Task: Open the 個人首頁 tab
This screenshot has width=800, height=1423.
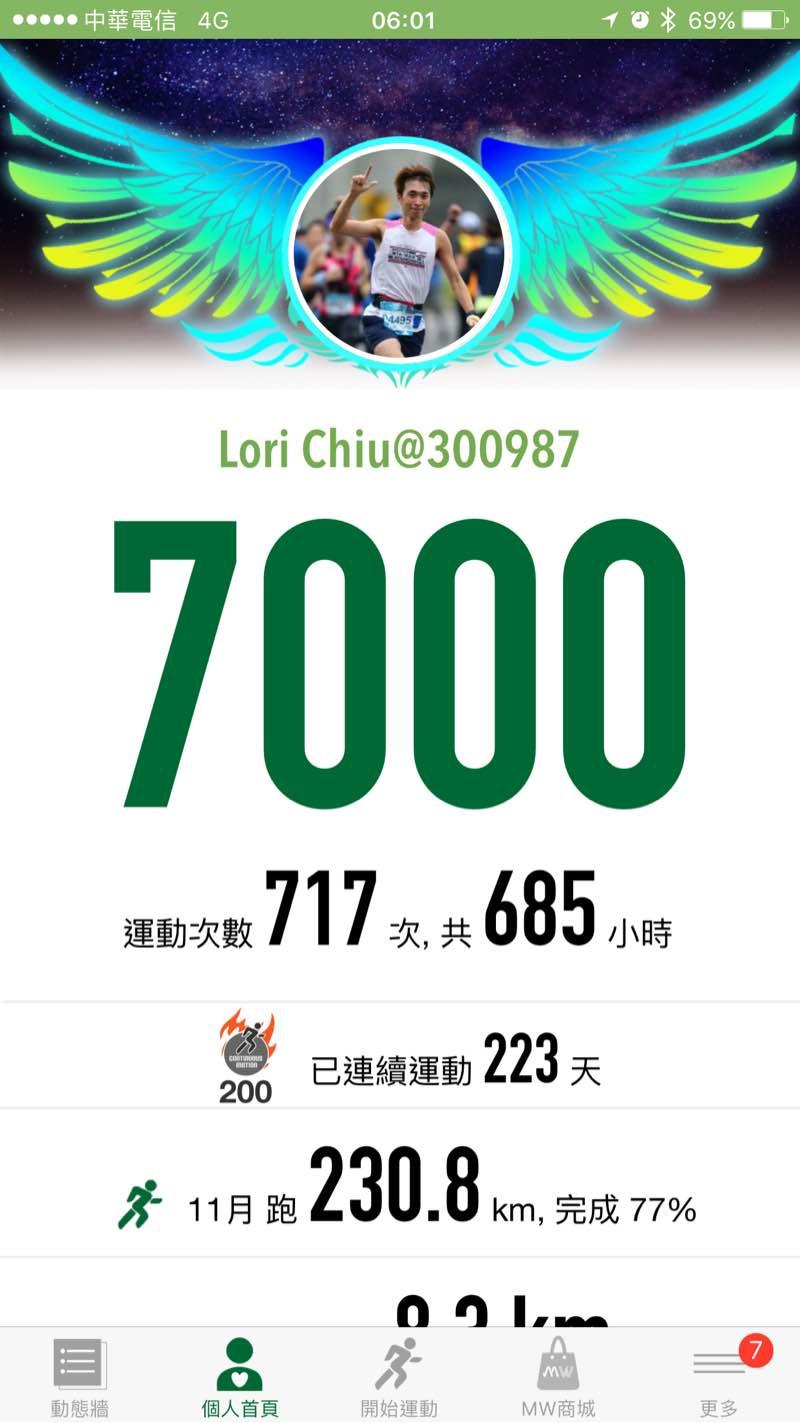Action: [239, 1376]
